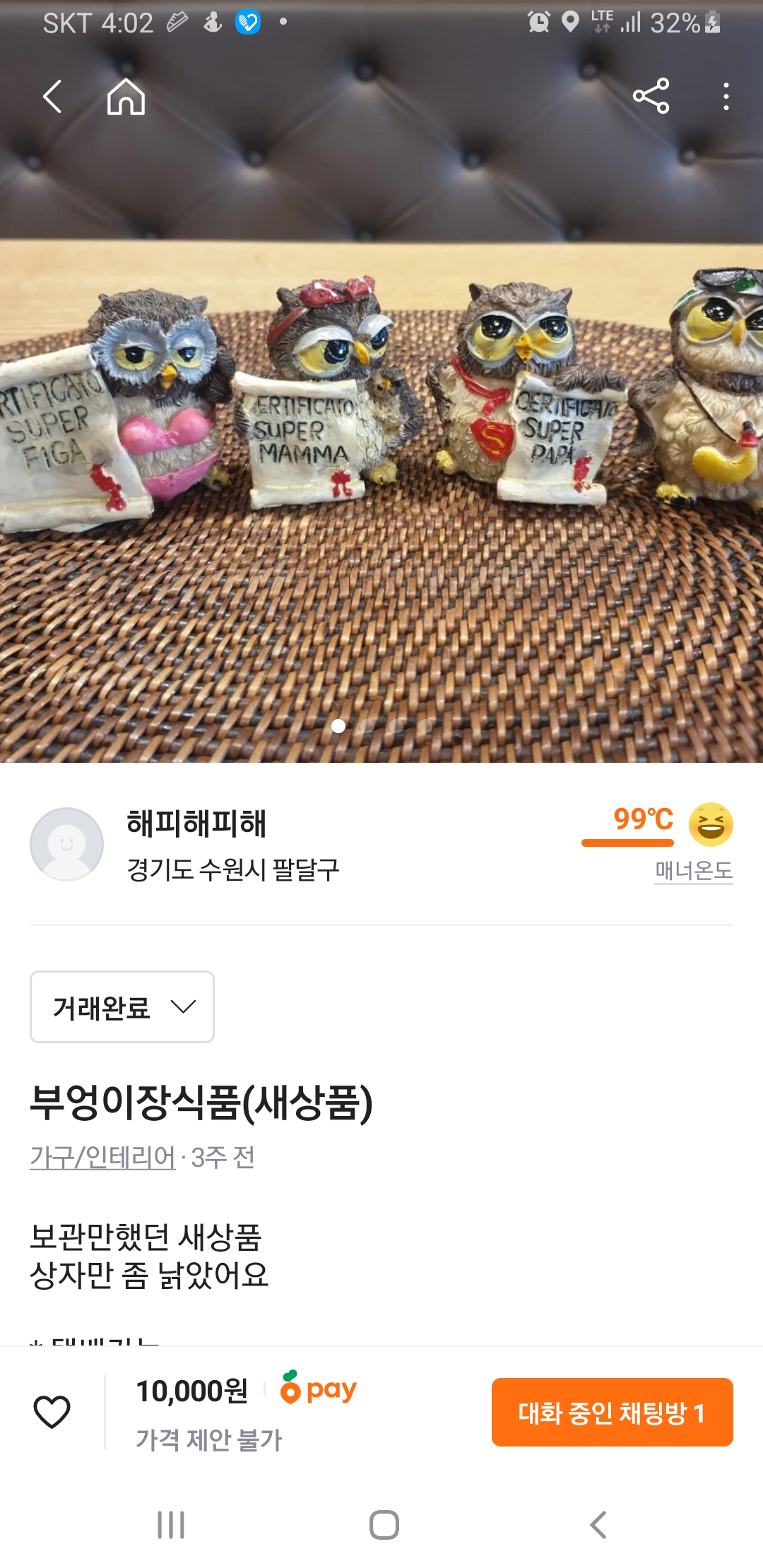Open the 매너온도 explanation link
Screen dimensions: 763x1568
pyautogui.click(x=693, y=870)
